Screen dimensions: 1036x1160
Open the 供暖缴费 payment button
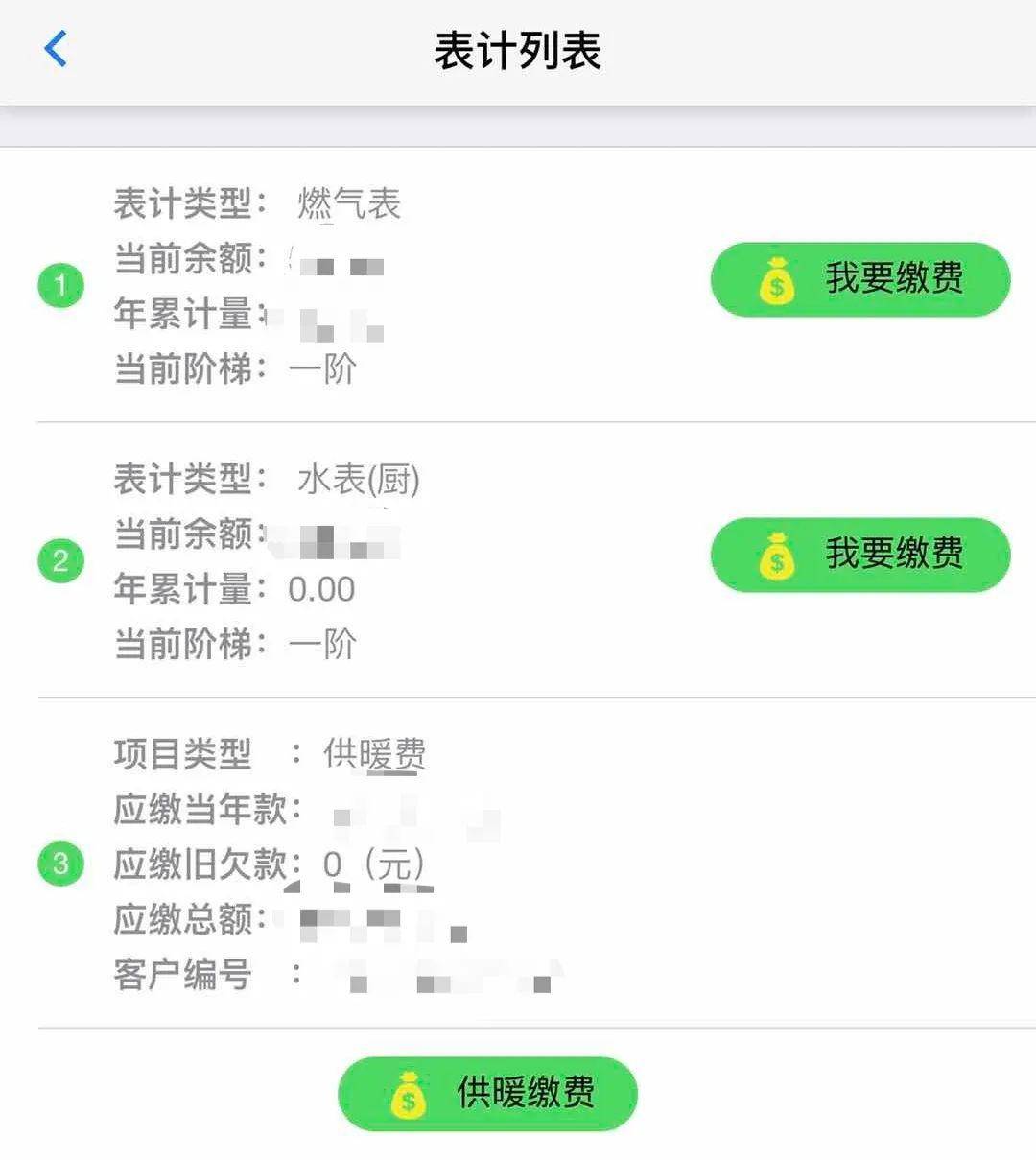coord(487,1094)
